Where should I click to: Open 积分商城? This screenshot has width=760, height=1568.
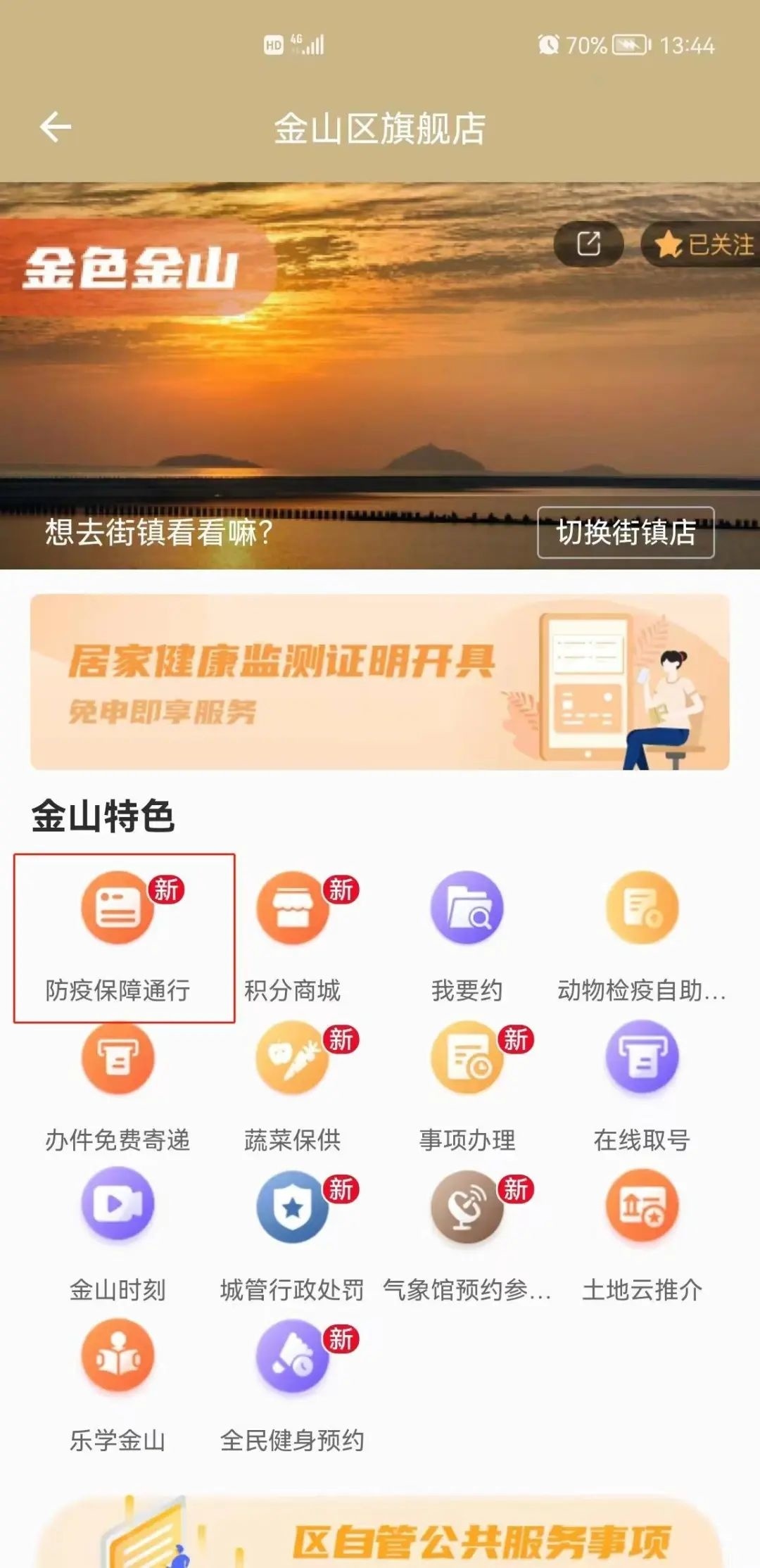[292, 937]
